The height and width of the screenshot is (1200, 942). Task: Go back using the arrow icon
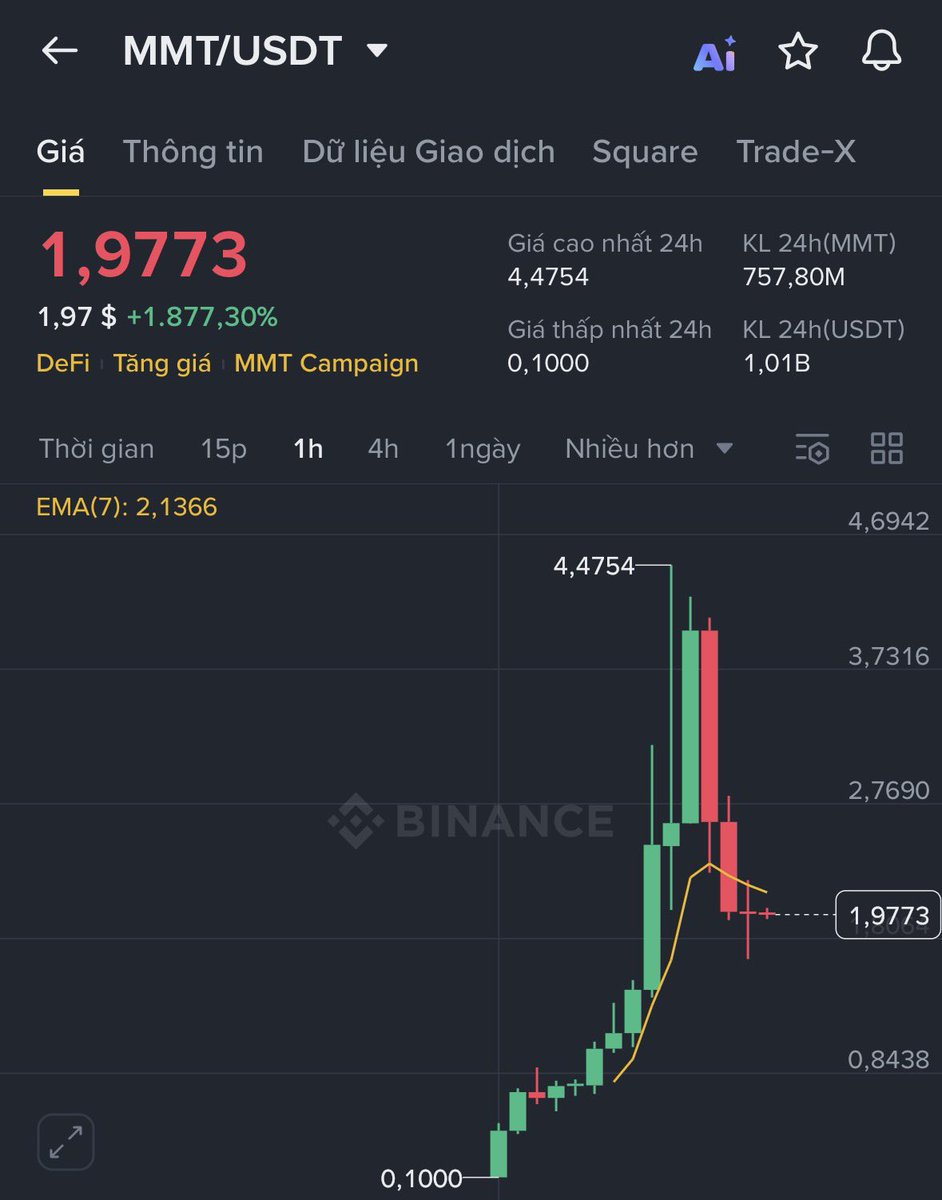pos(59,51)
